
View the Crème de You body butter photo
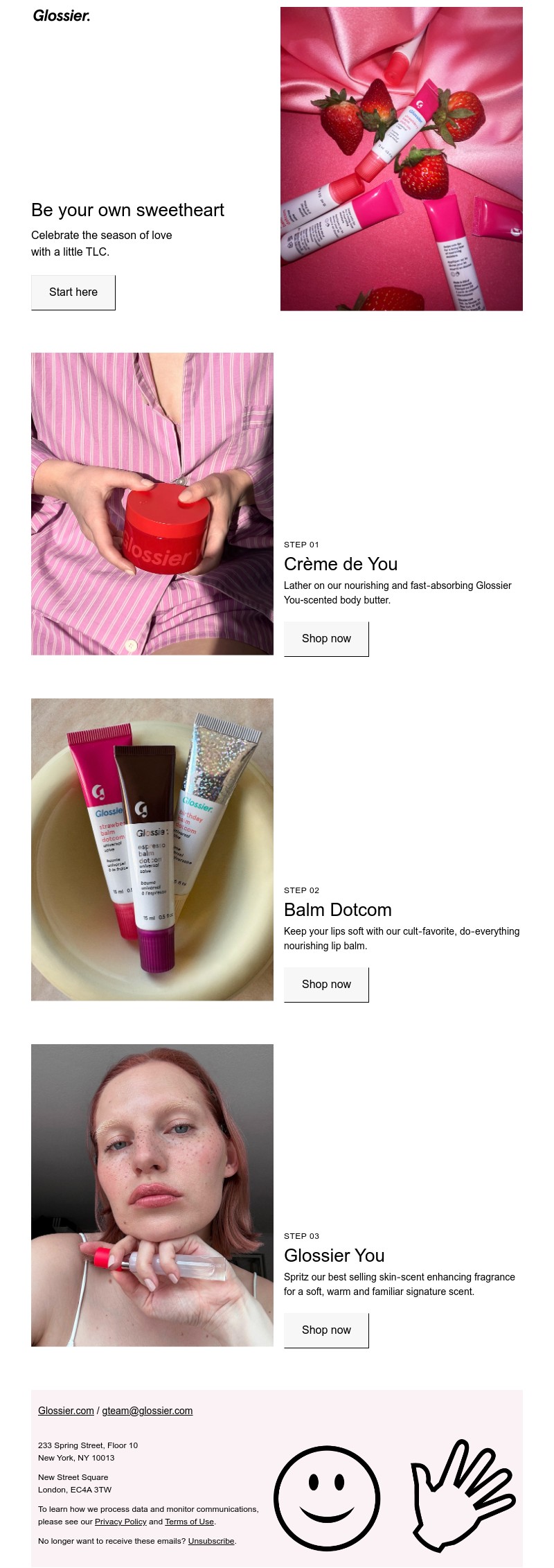click(x=152, y=504)
